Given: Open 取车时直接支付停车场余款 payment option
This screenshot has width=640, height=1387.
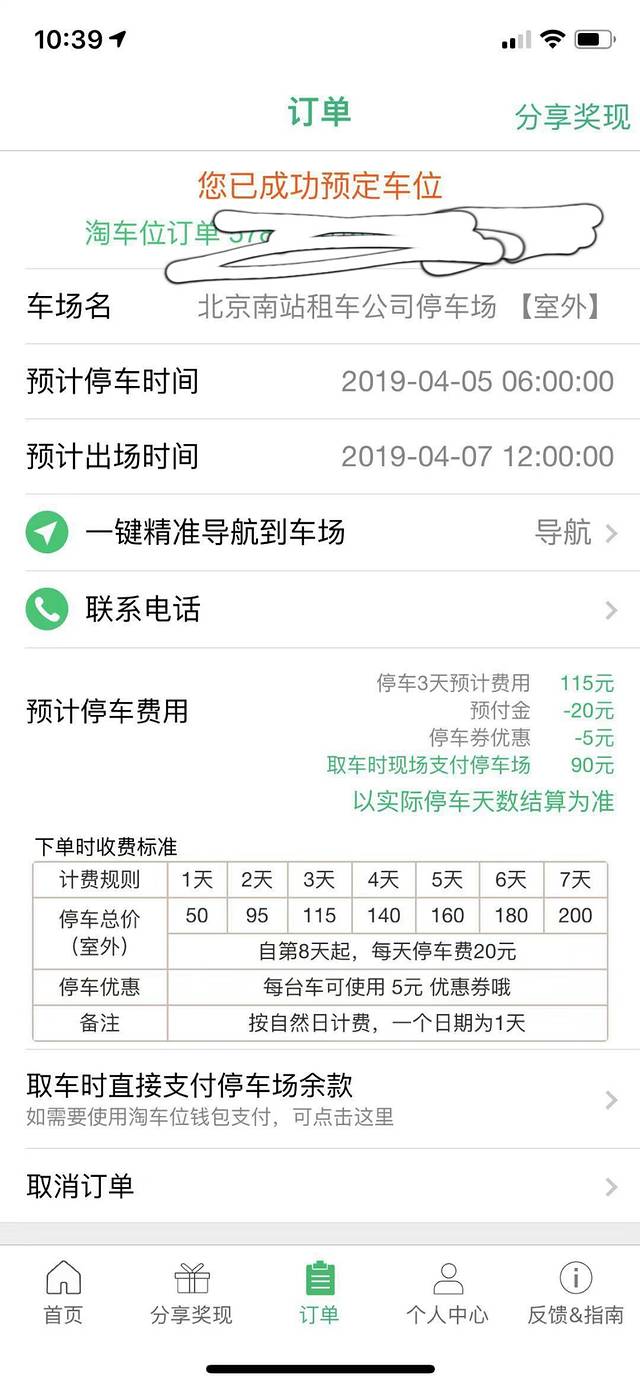Looking at the screenshot, I should (320, 1098).
